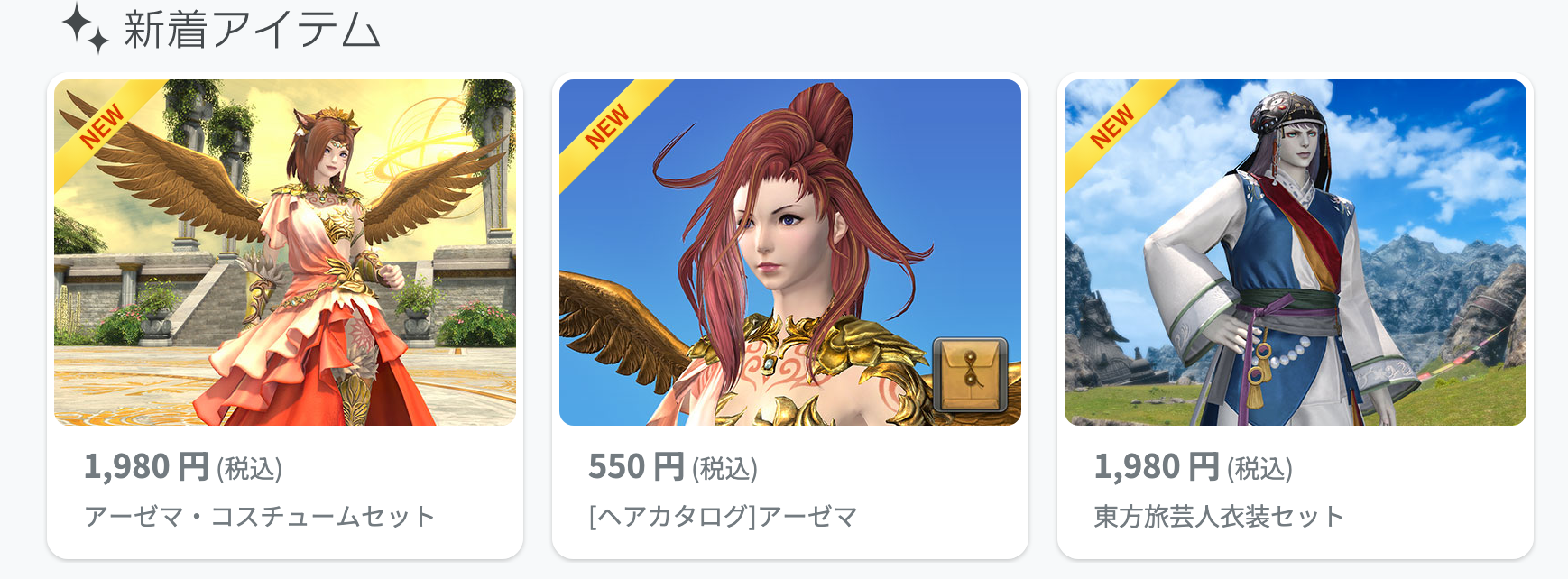Open the [ヘアカタログ]アーゼマ item card
The width and height of the screenshot is (1568, 579).
(789, 316)
